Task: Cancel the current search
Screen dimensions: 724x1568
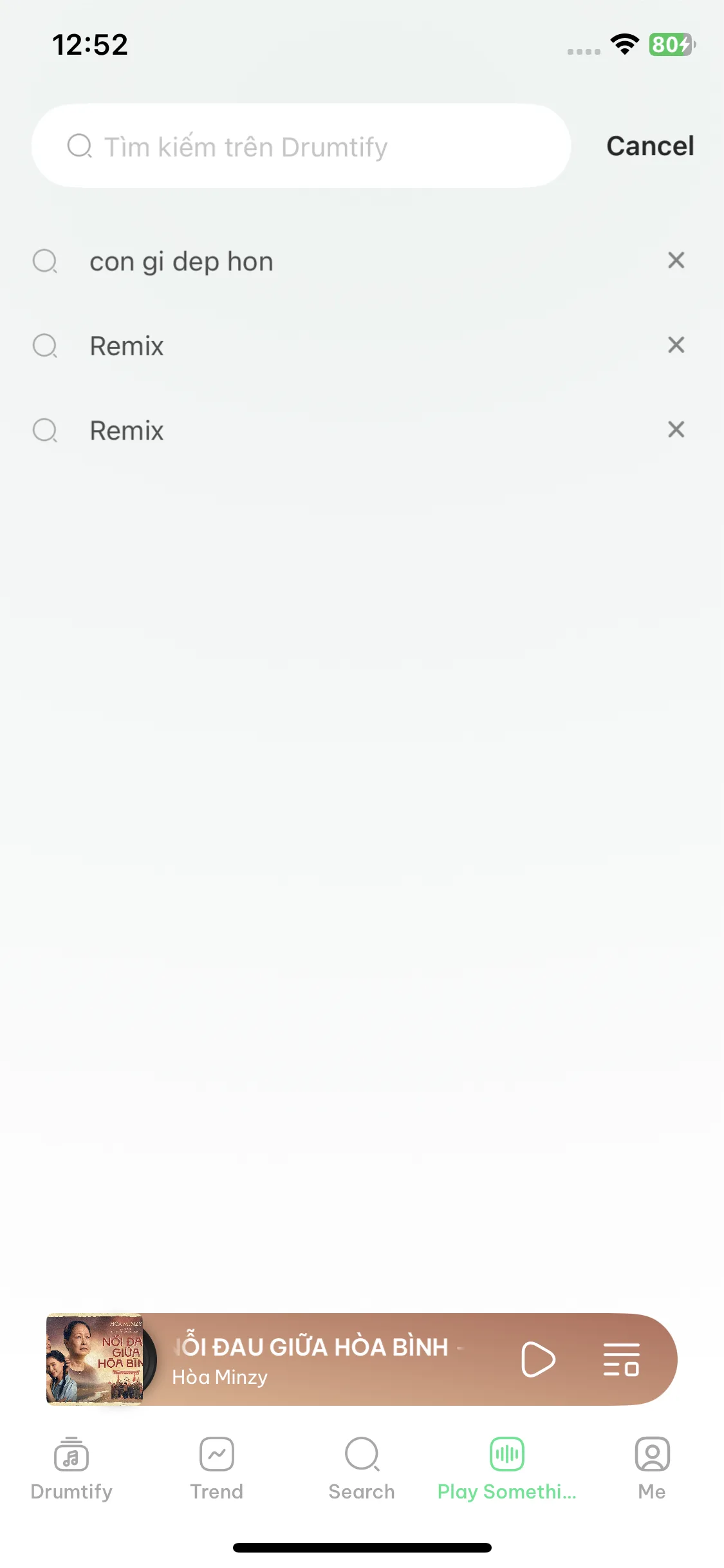Action: [x=649, y=146]
